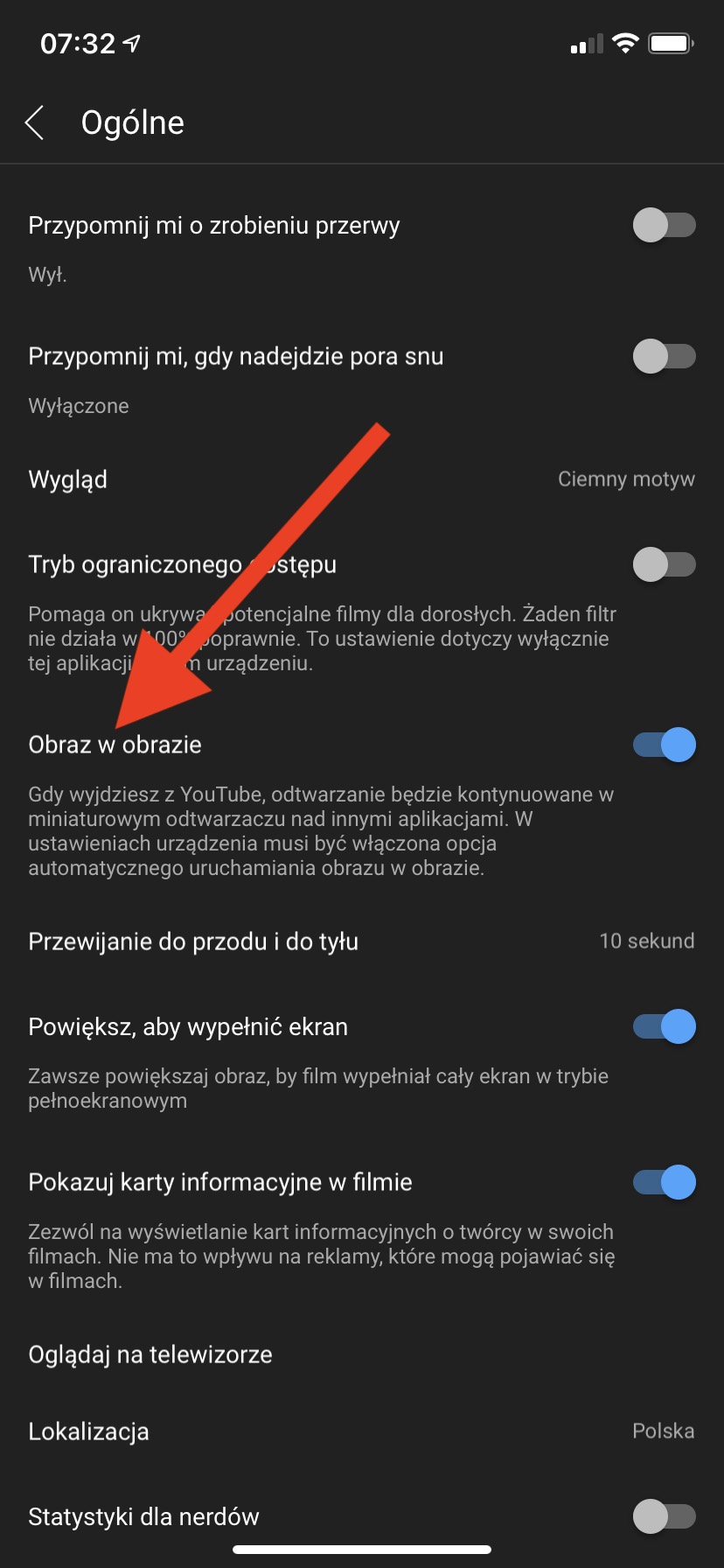
Task: Disable Pokazuj karty informacyjne w filmie
Action: point(665,1182)
